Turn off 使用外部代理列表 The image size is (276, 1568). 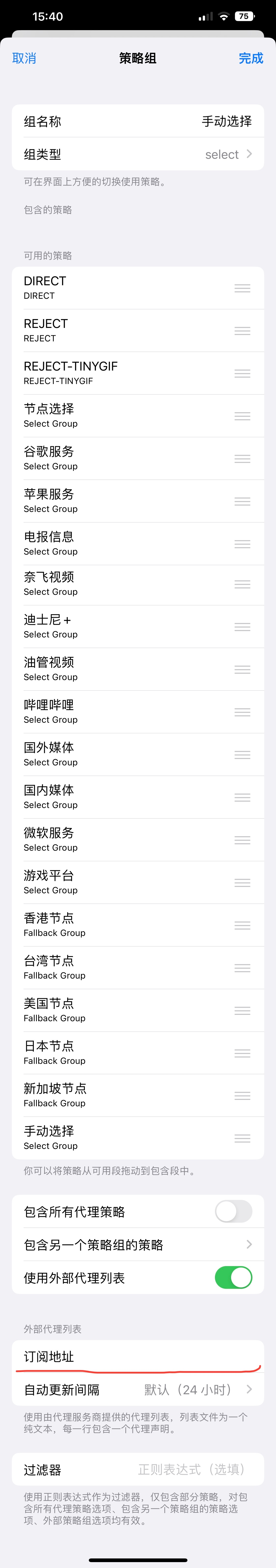(233, 1278)
